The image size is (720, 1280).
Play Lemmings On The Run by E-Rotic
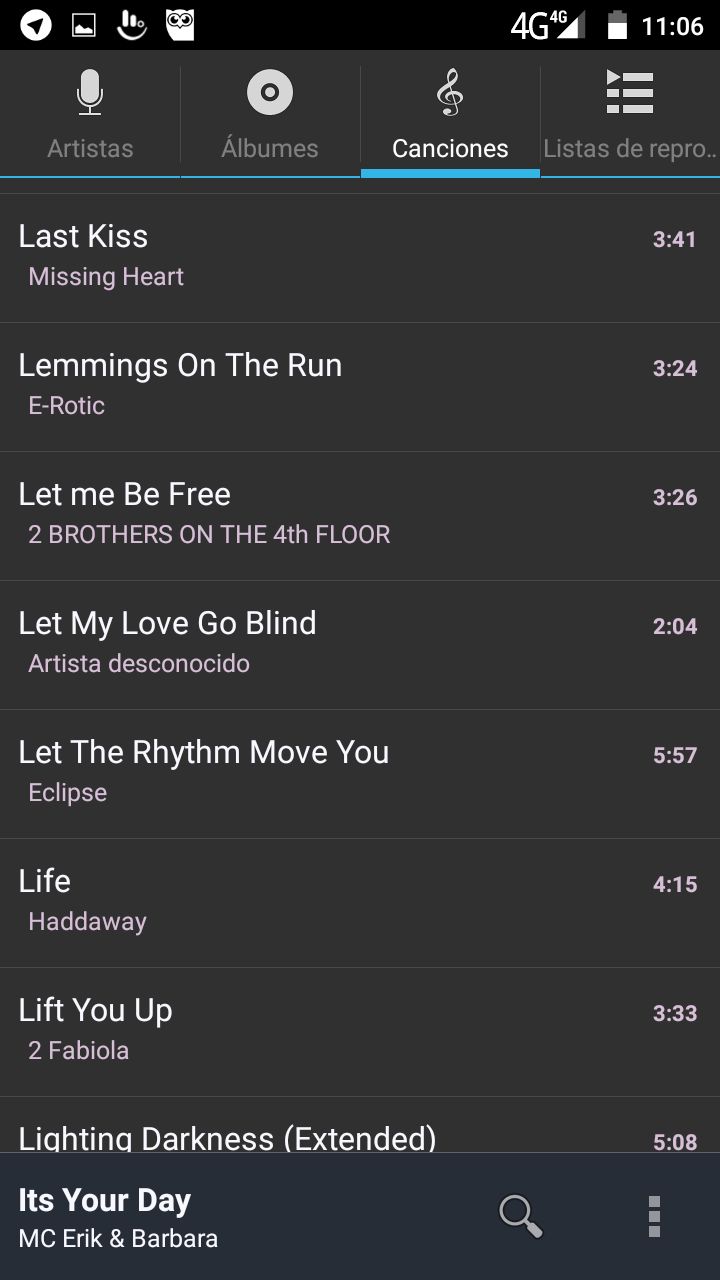(360, 386)
